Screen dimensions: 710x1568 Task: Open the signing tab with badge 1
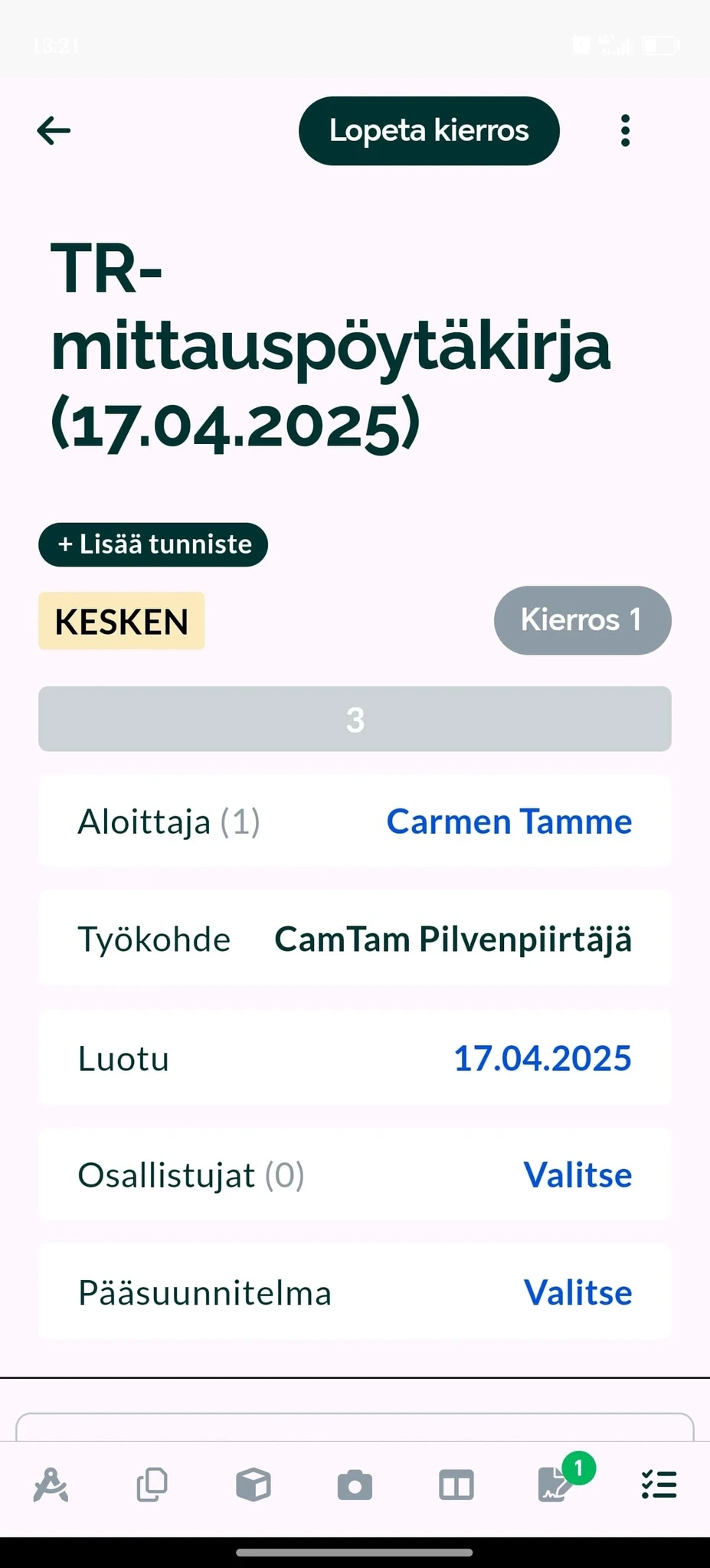pos(556,1485)
